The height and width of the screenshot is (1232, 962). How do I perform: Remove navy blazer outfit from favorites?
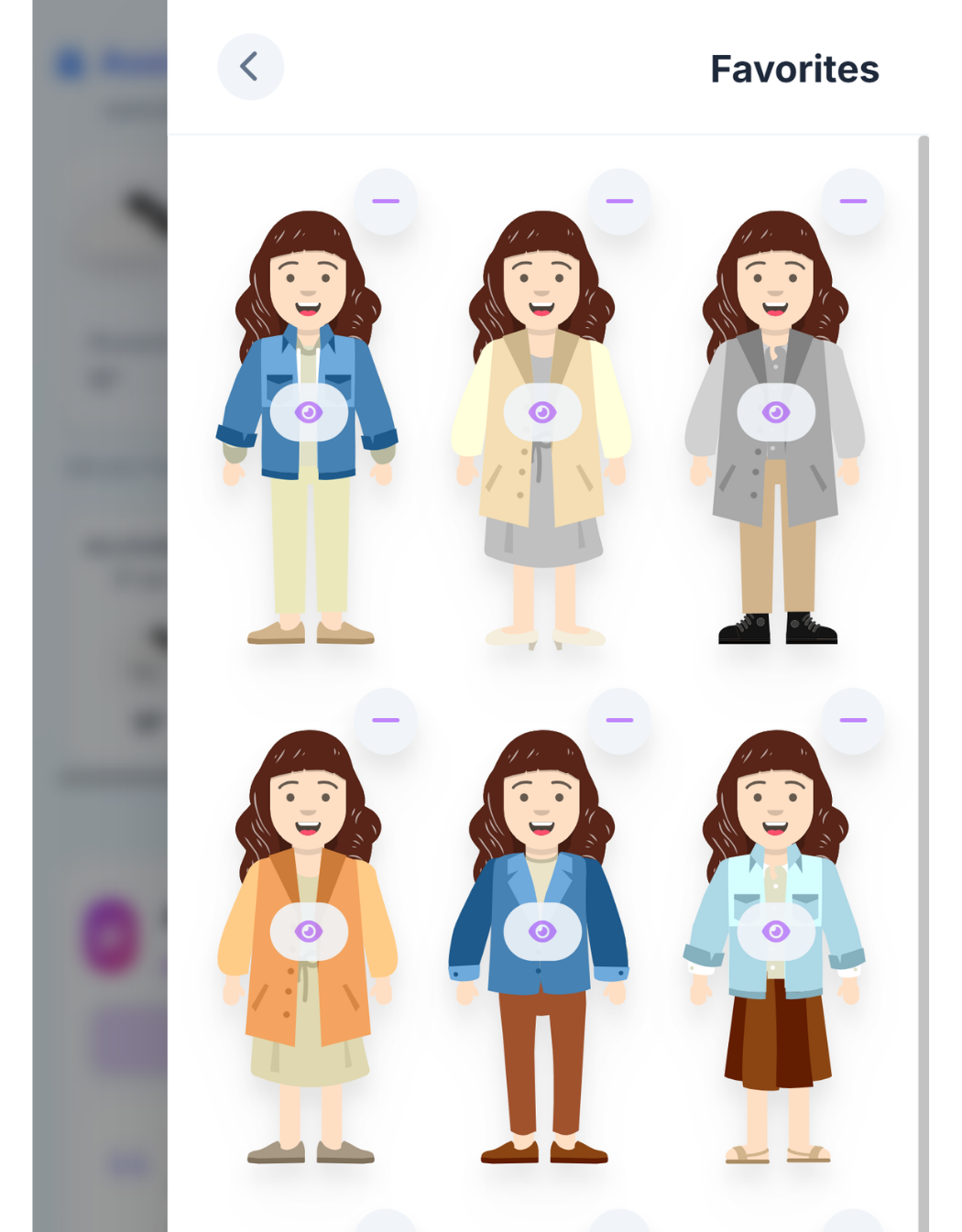tap(619, 720)
